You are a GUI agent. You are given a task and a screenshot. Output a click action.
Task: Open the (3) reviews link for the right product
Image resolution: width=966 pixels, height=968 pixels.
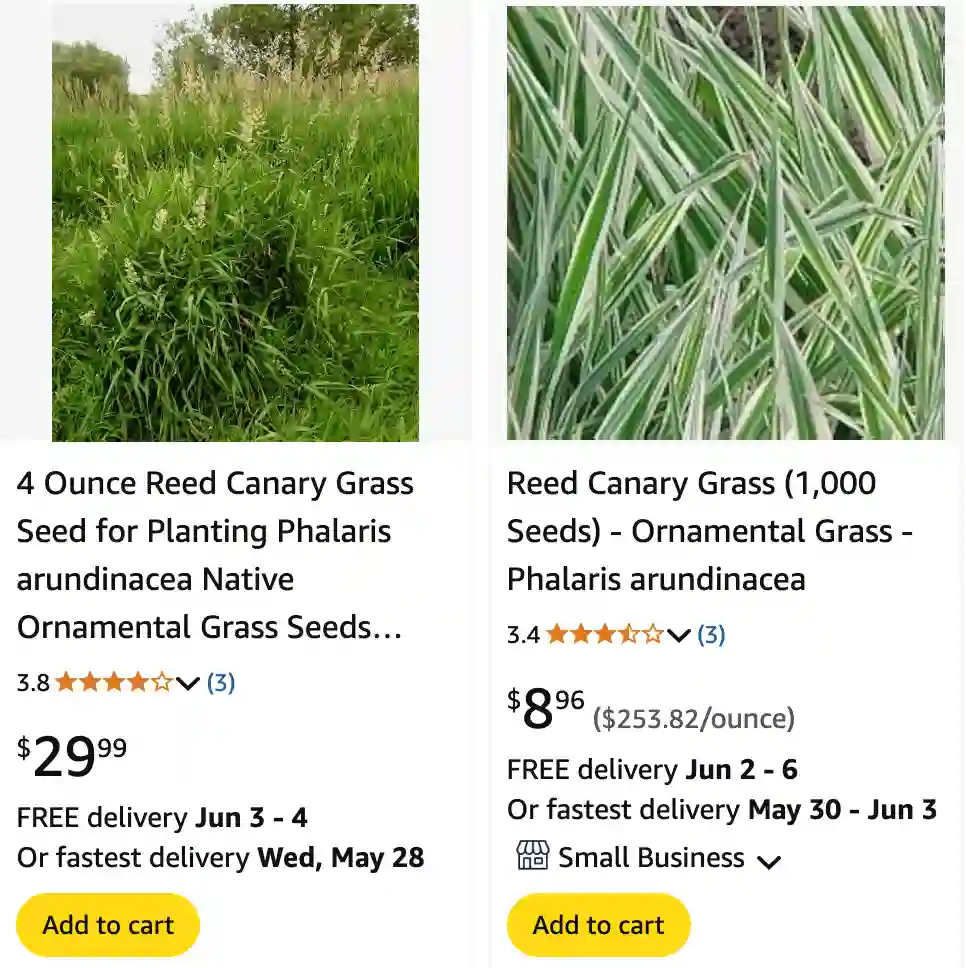coord(712,634)
